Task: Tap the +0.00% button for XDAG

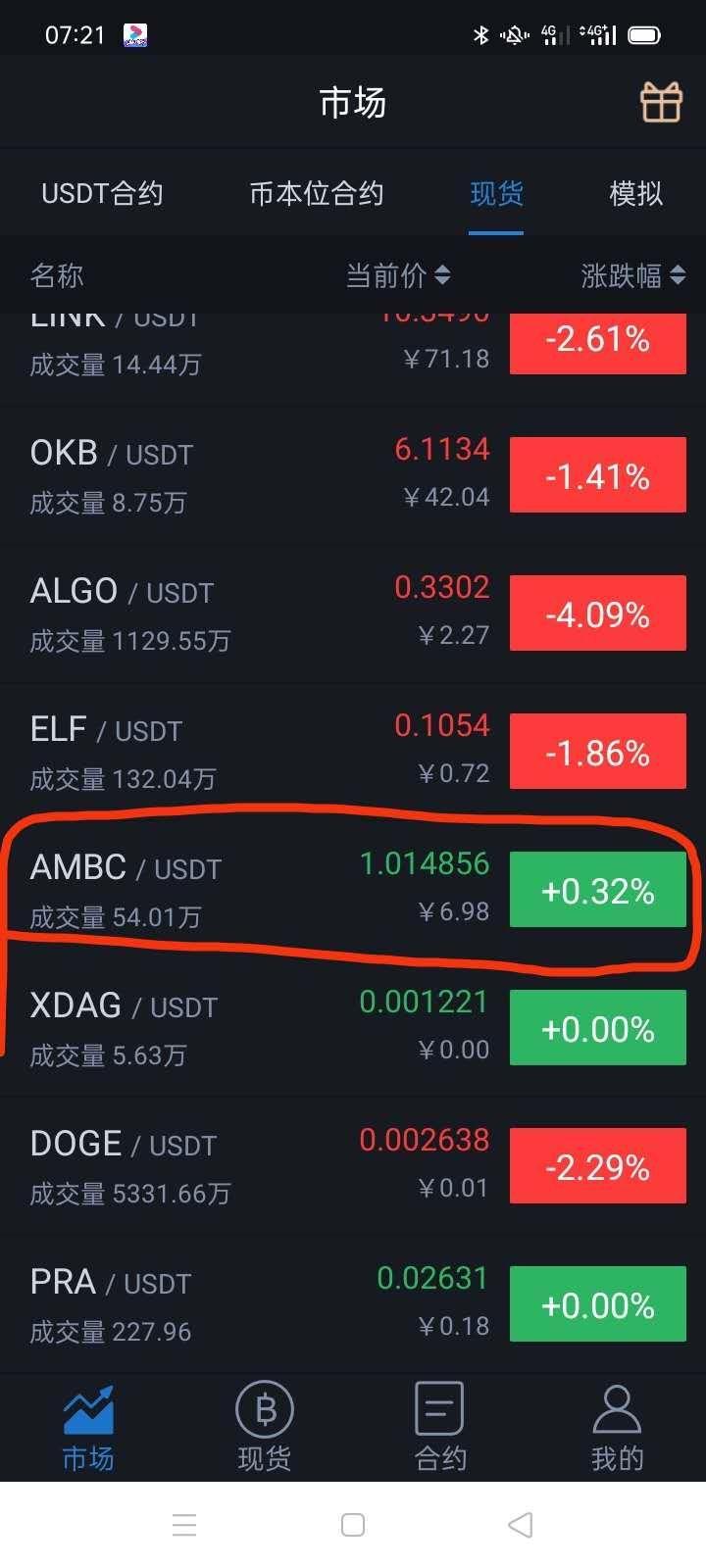Action: [x=598, y=1028]
